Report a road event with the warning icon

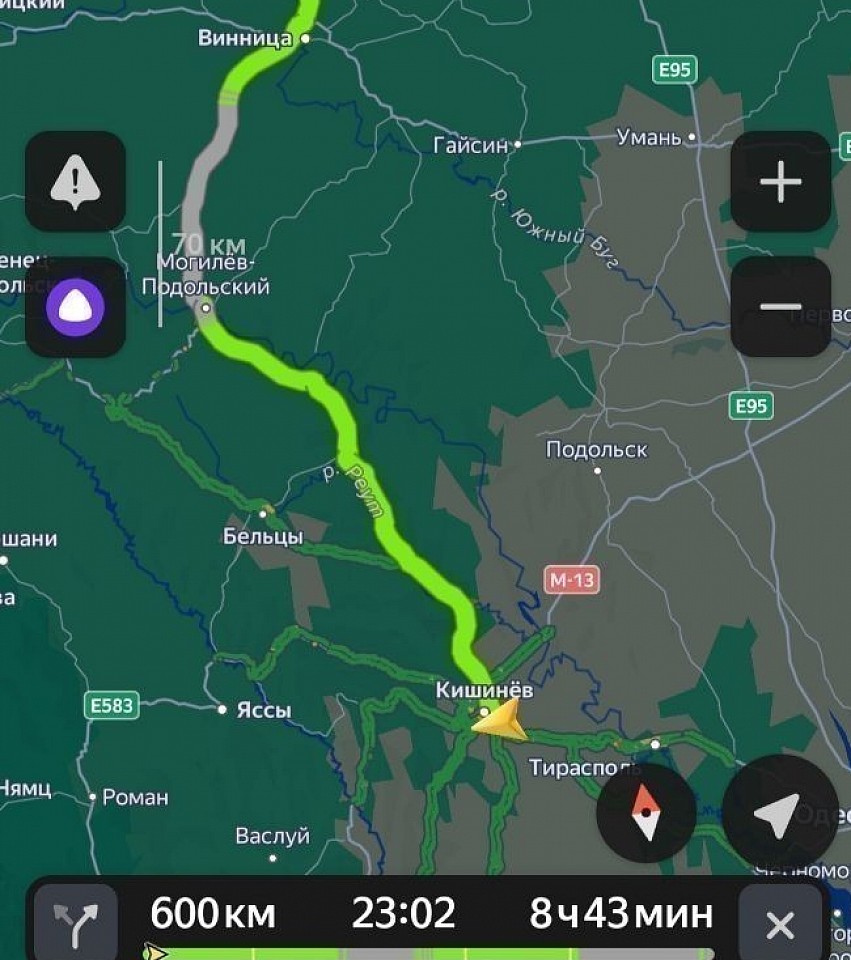[x=75, y=182]
